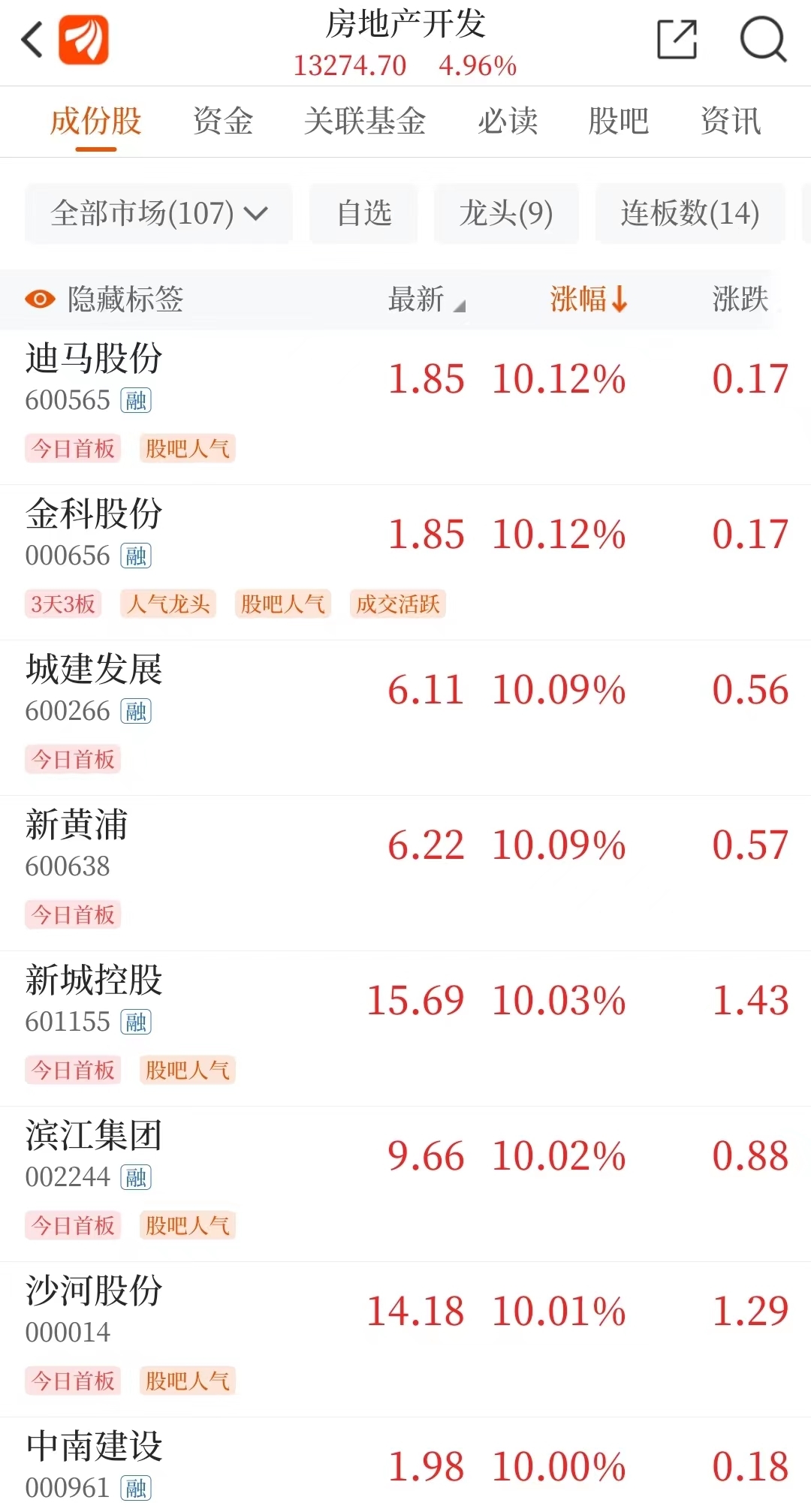
Task: Expand the 全部市场(107) dropdown
Action: pyautogui.click(x=158, y=213)
